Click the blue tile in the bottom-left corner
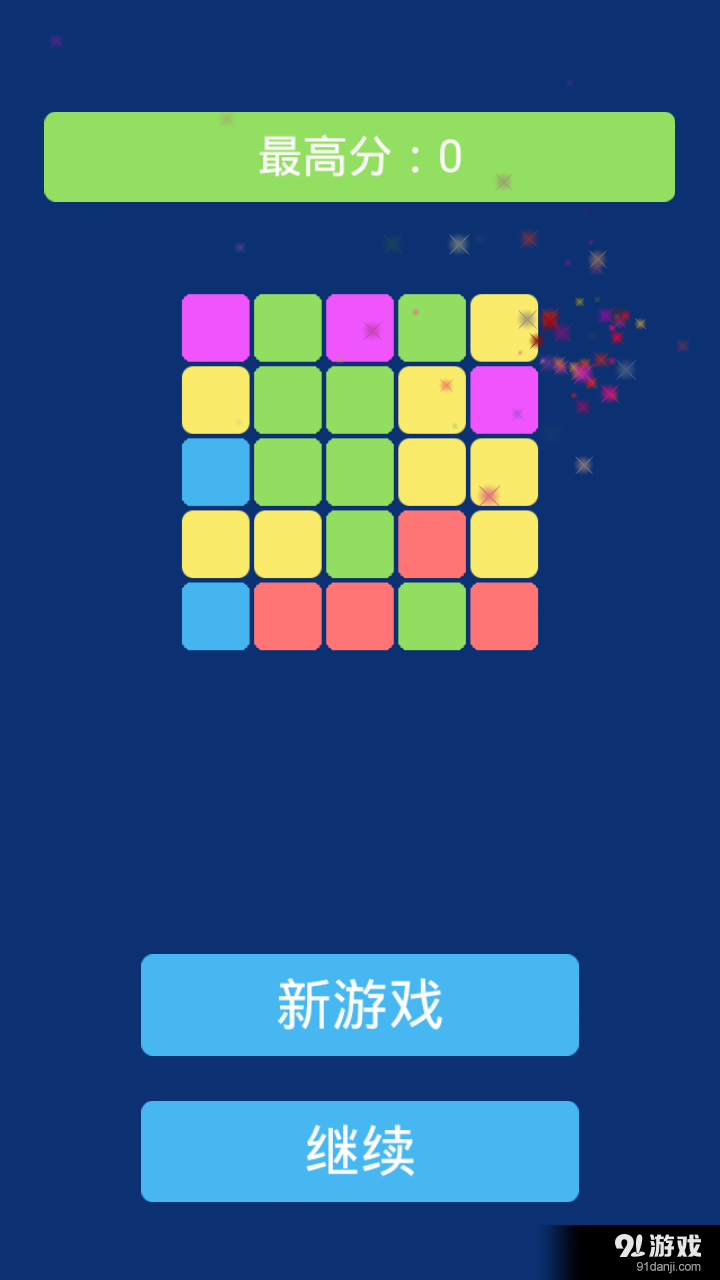720x1280 pixels. click(x=214, y=616)
